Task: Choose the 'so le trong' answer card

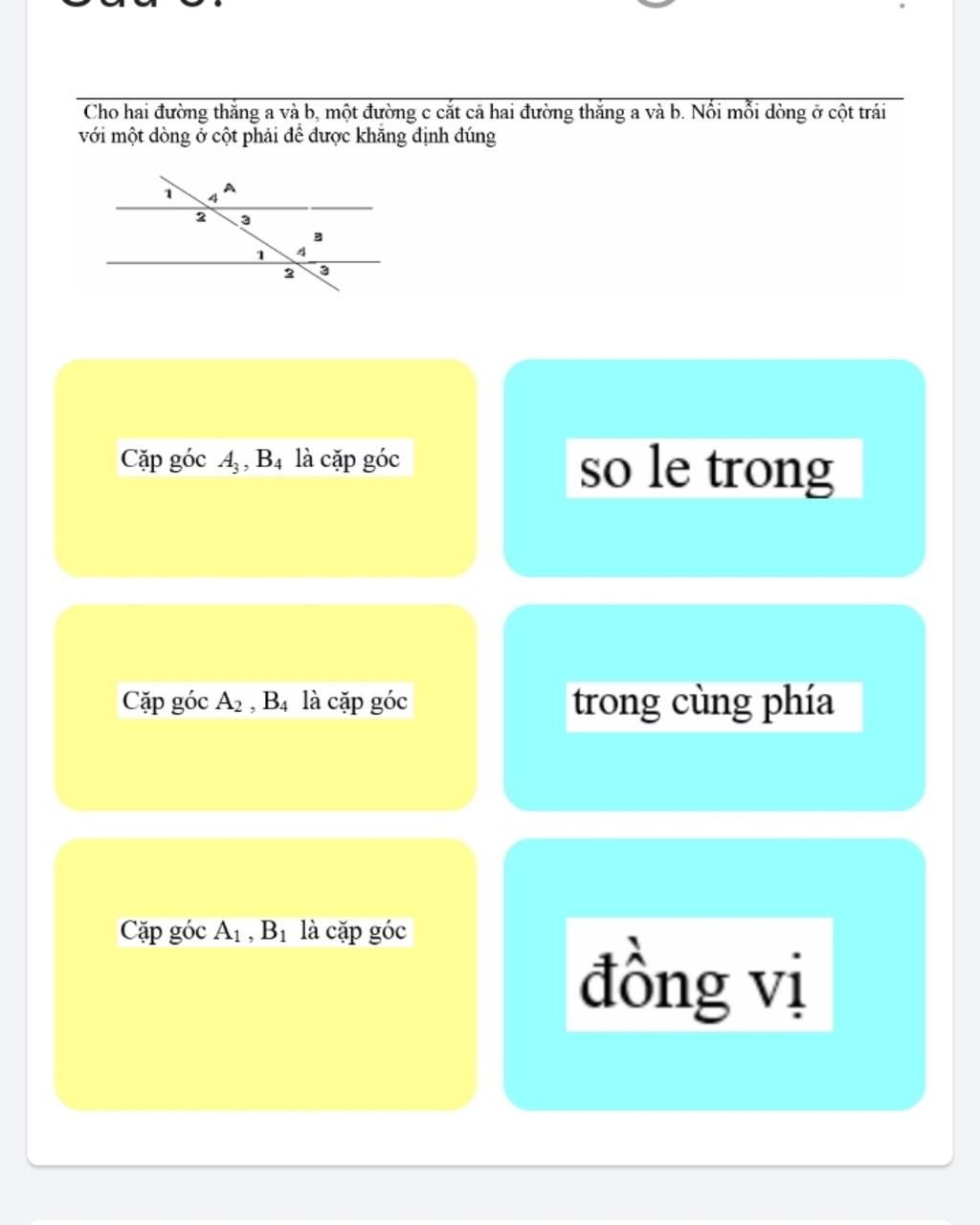Action: tap(714, 468)
